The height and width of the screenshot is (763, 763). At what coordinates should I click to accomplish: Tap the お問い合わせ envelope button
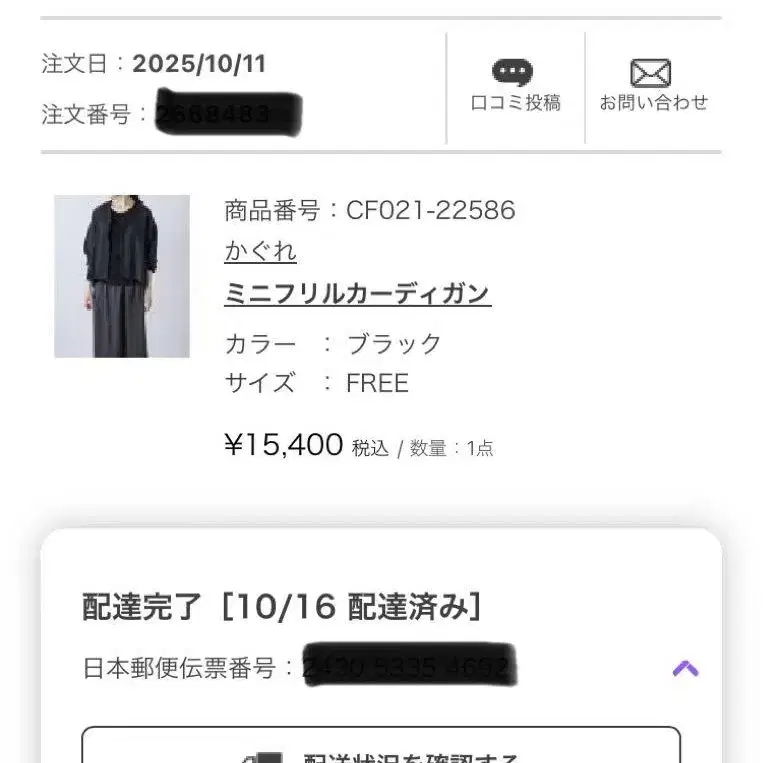(x=653, y=86)
